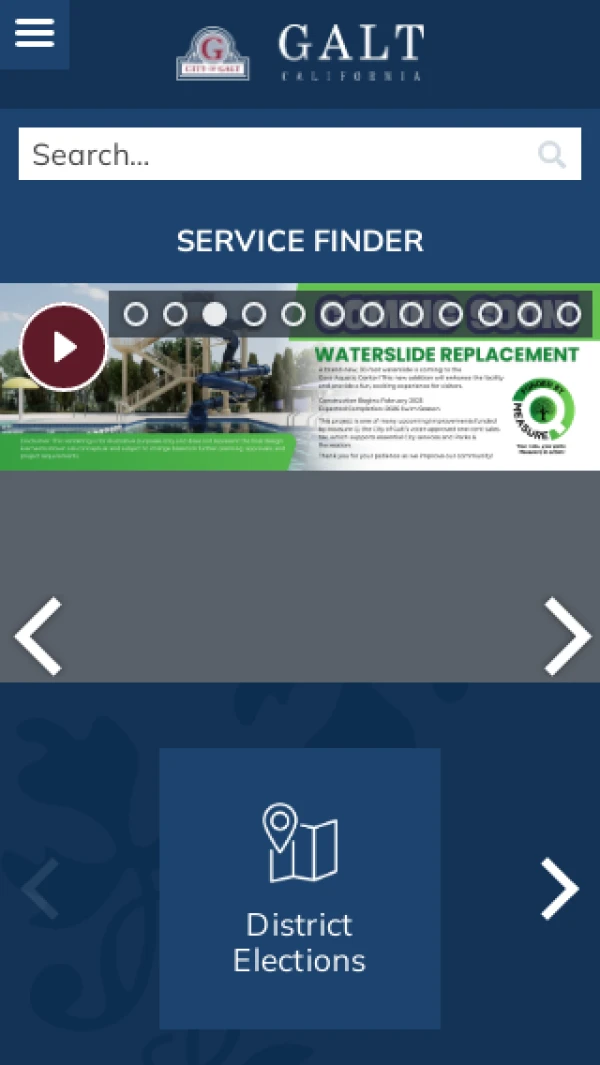The image size is (600, 1065).
Task: Tap the magnifying glass search icon
Action: click(552, 154)
